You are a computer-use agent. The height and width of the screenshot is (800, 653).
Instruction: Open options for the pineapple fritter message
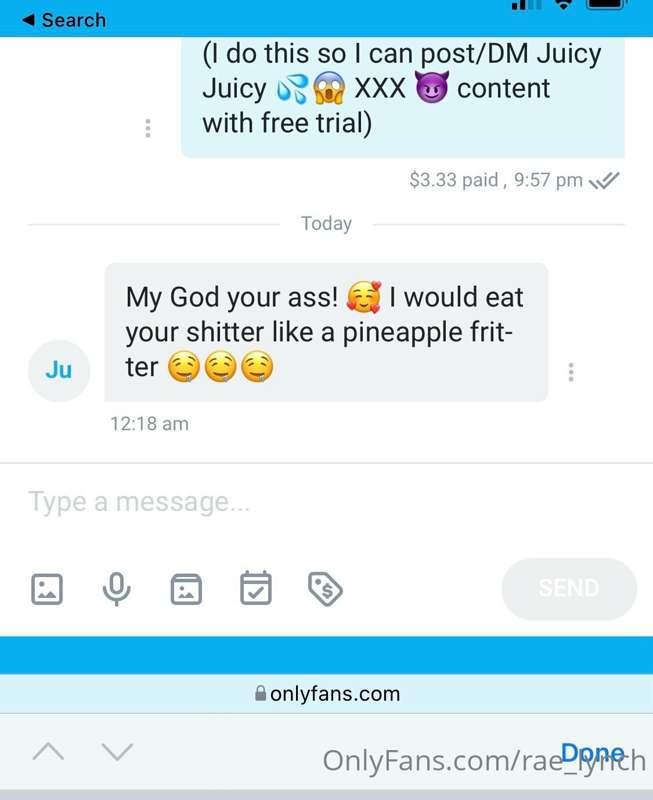point(571,372)
